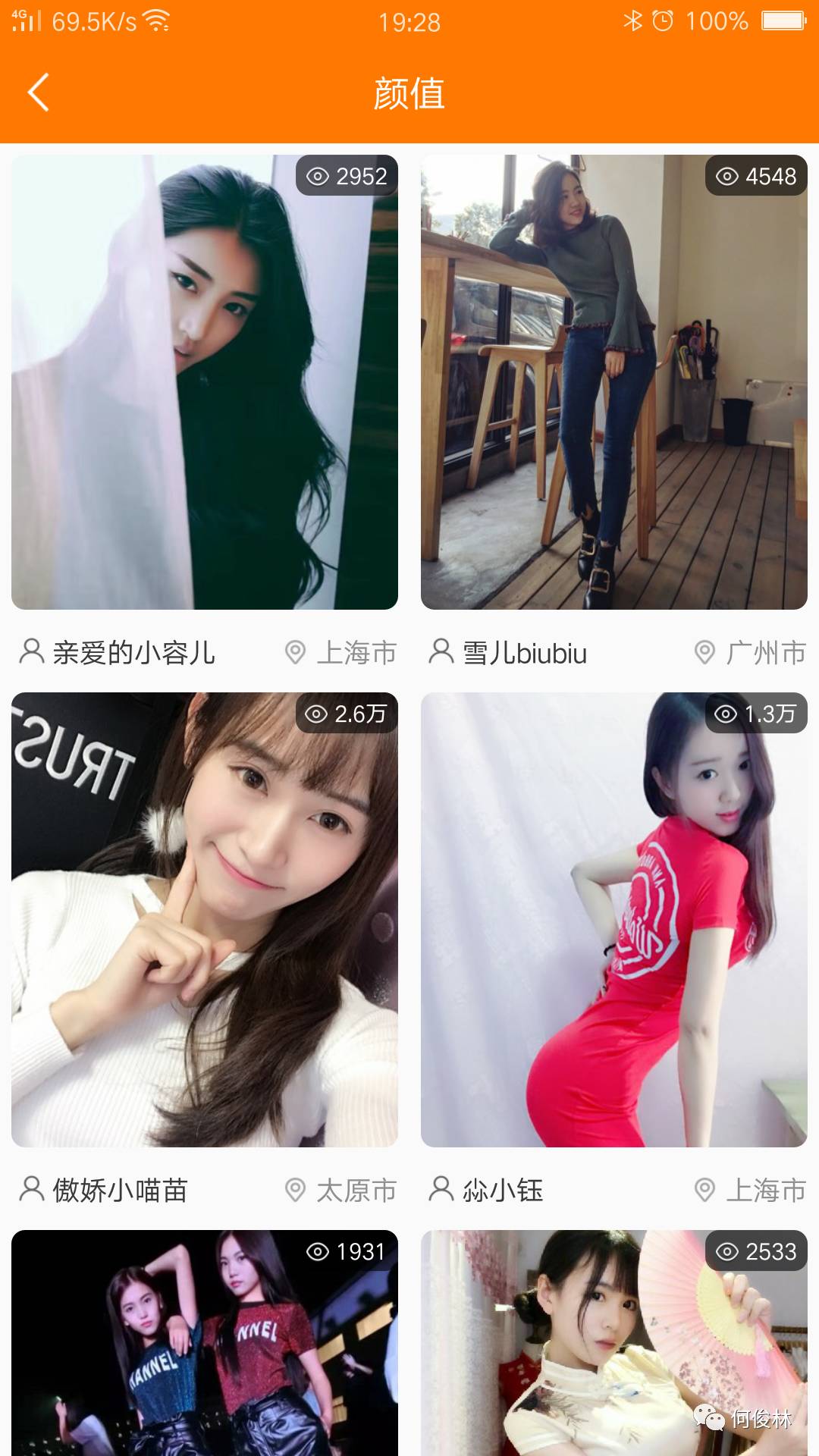This screenshot has width=819, height=1456.
Task: Open the photo card of 淼小钰
Action: pos(614,920)
